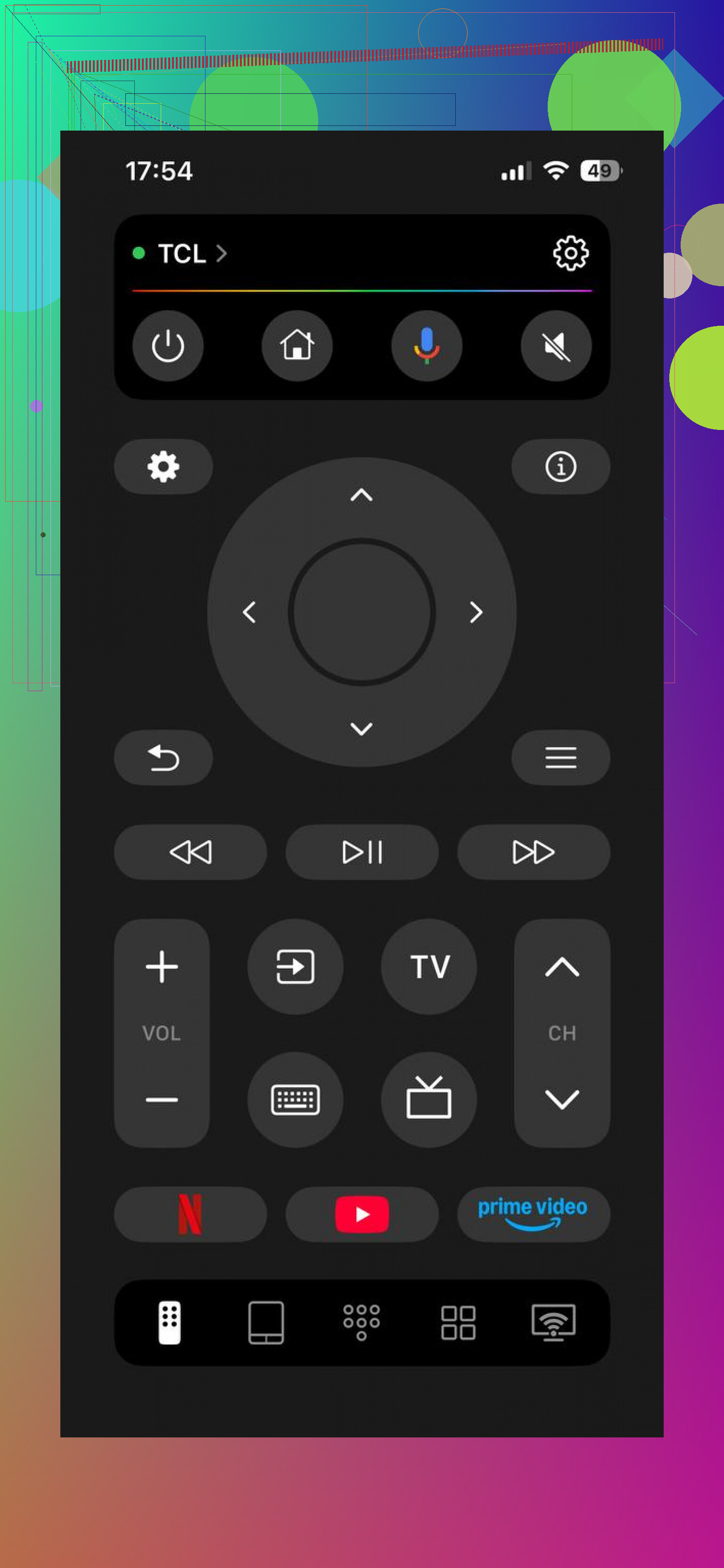Increase volume with the plus button

pos(162,966)
